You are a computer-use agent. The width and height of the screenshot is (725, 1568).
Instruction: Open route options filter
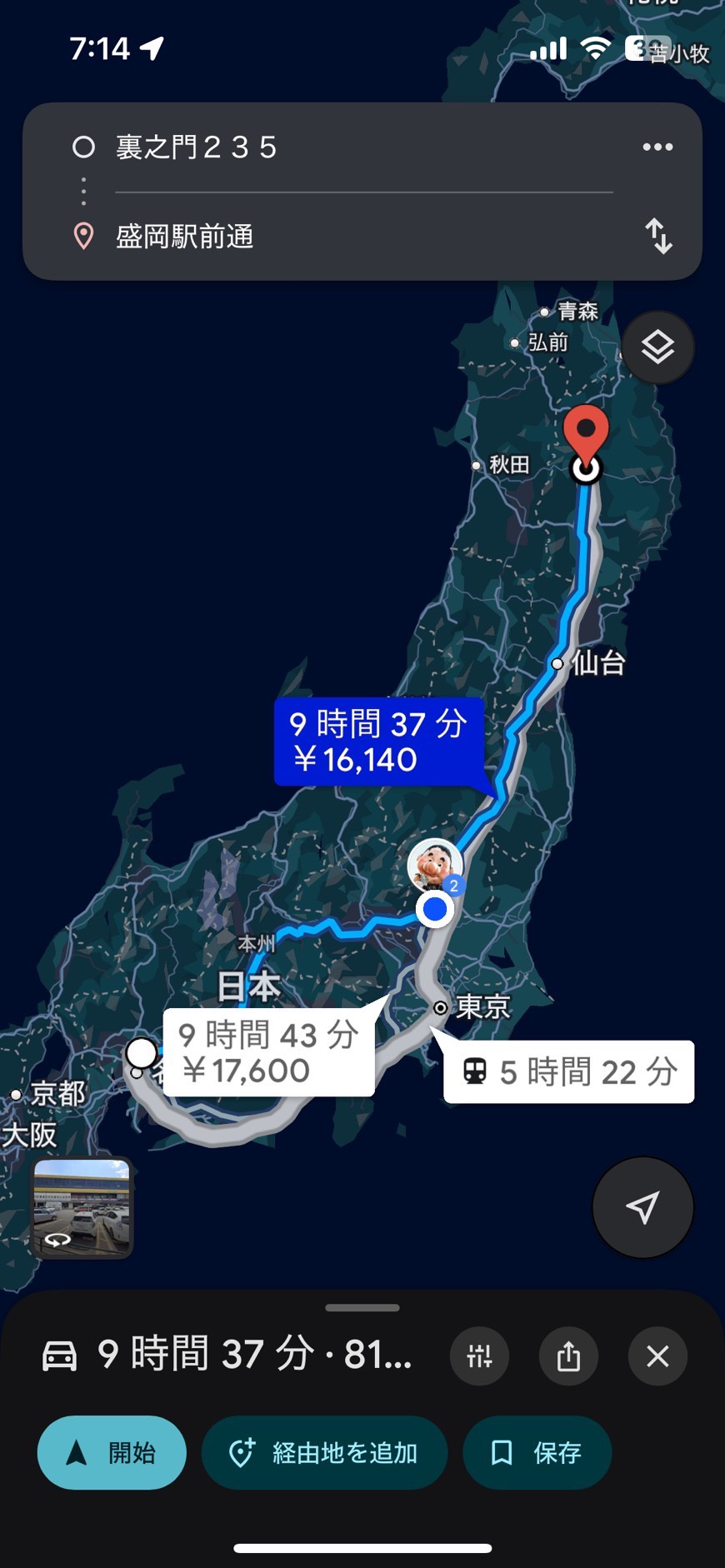click(x=479, y=1356)
